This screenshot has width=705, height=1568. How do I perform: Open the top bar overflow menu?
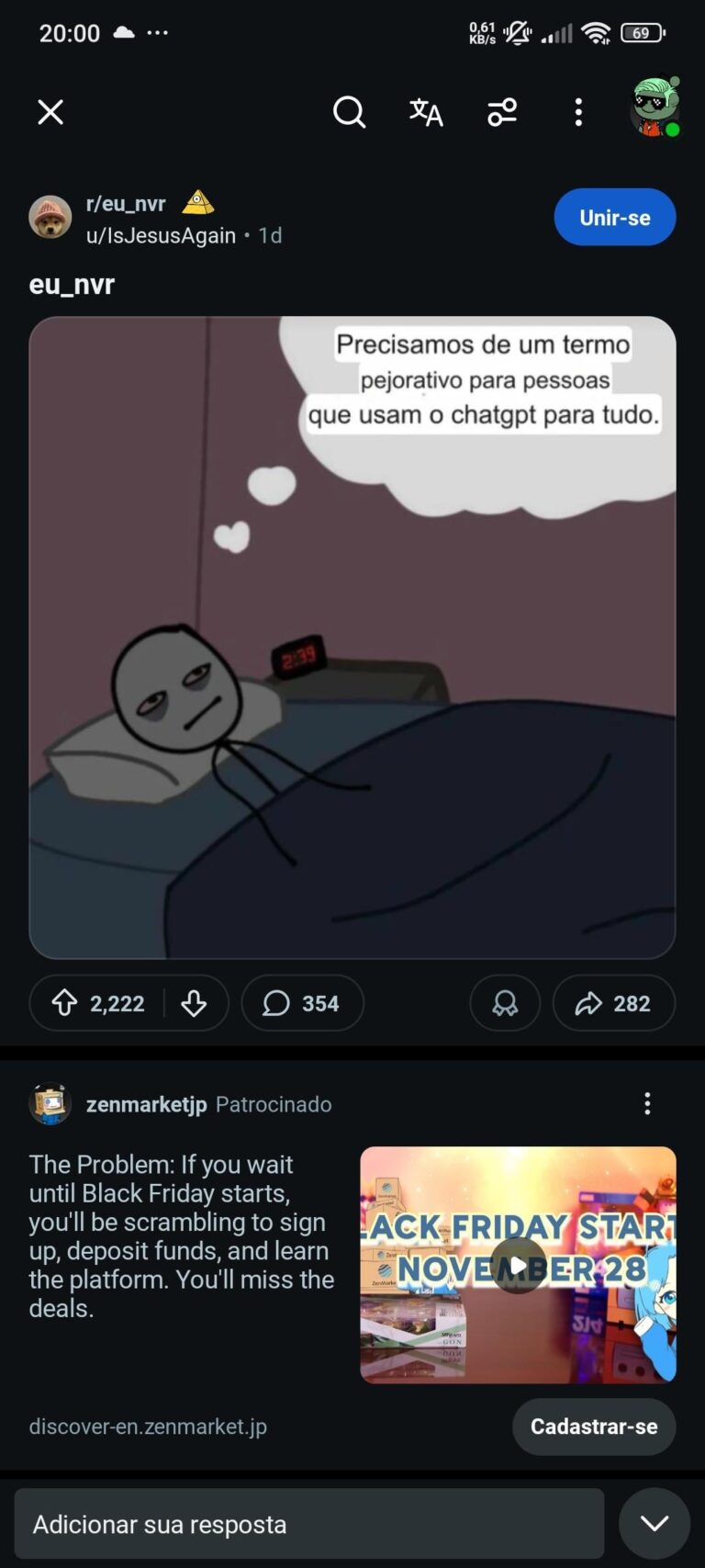578,112
